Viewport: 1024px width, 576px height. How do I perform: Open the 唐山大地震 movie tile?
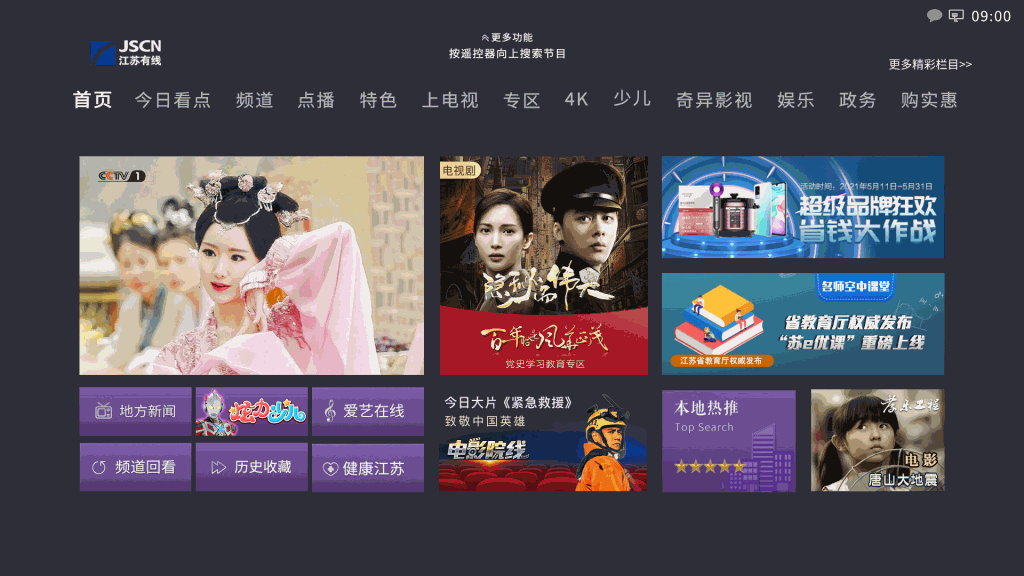tap(877, 440)
